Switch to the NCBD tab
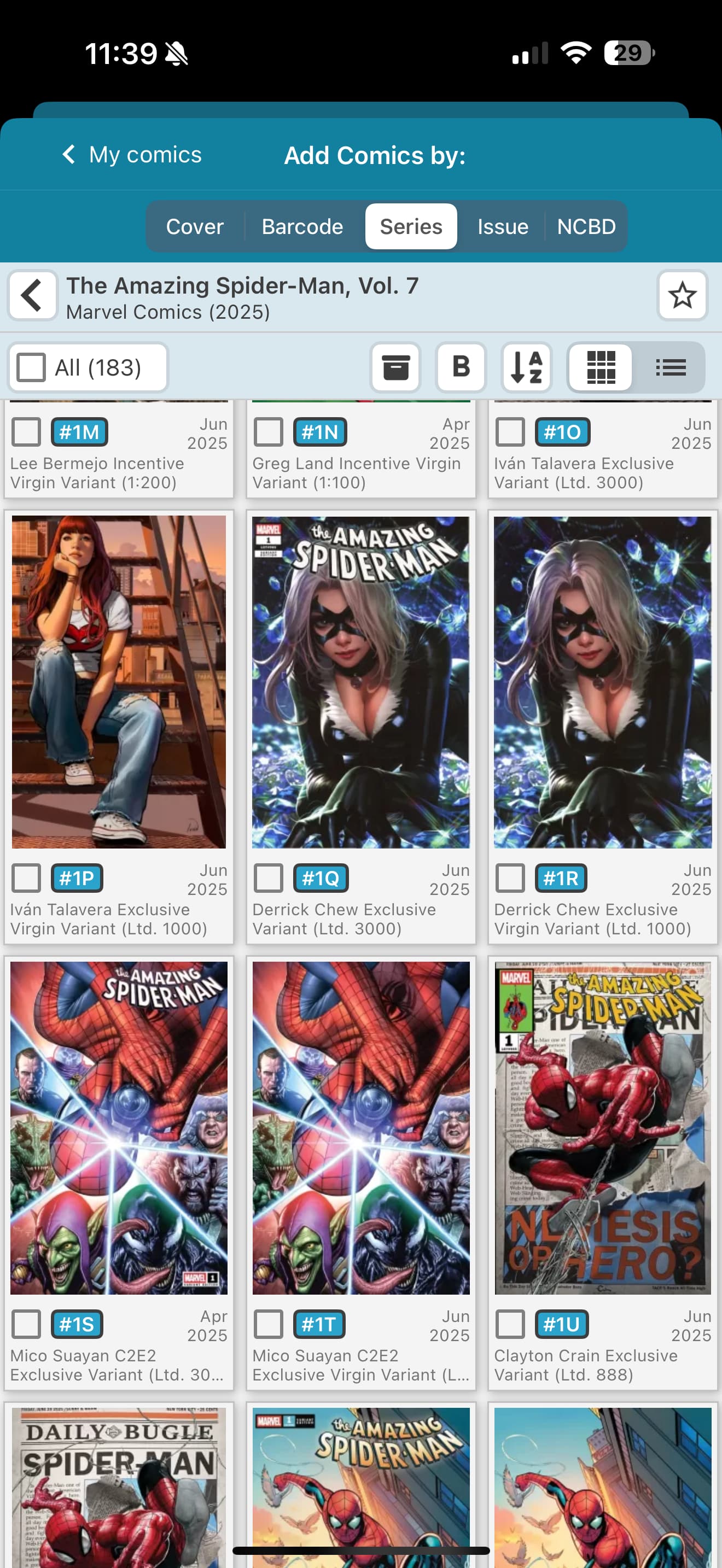Image resolution: width=722 pixels, height=1568 pixels. [586, 226]
